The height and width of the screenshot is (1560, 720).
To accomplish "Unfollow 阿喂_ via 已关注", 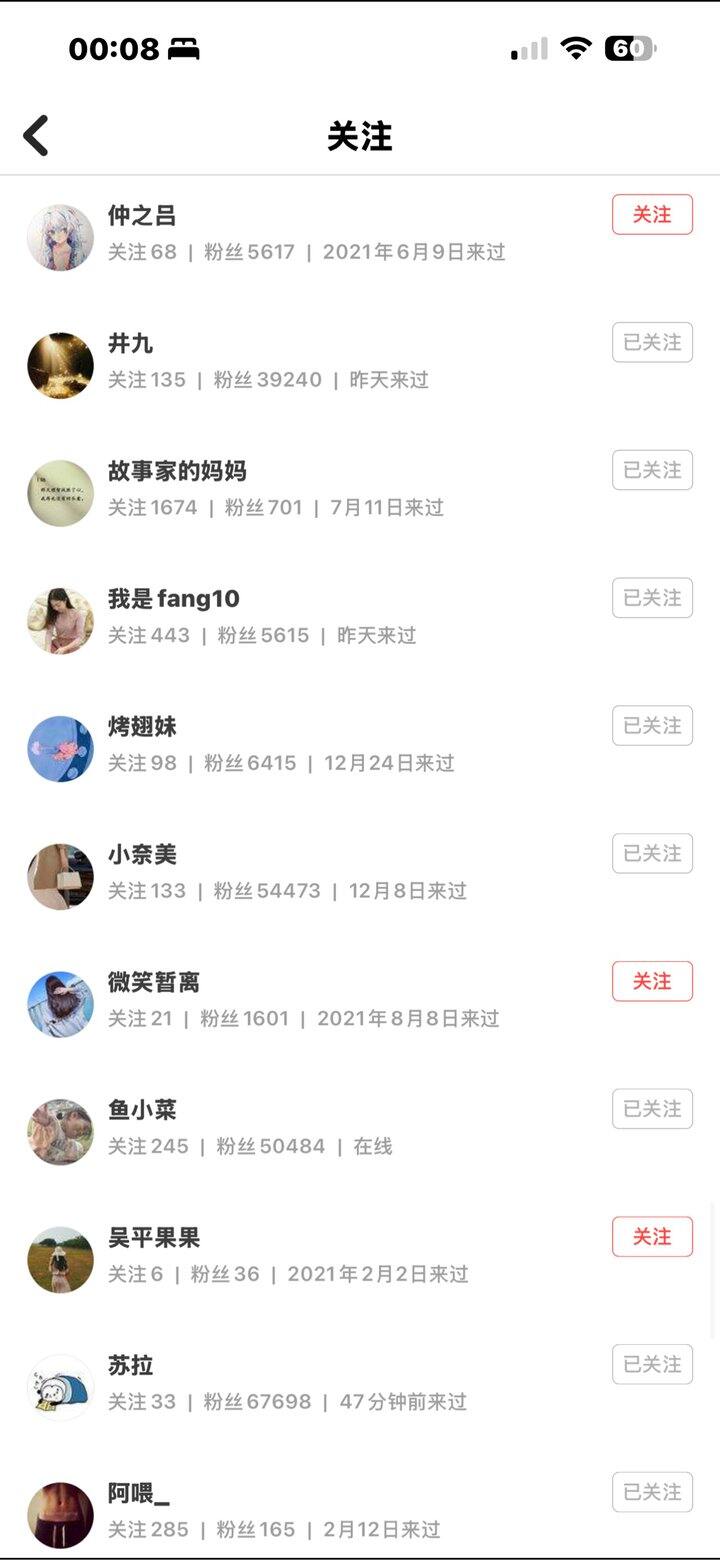I will 652,1492.
